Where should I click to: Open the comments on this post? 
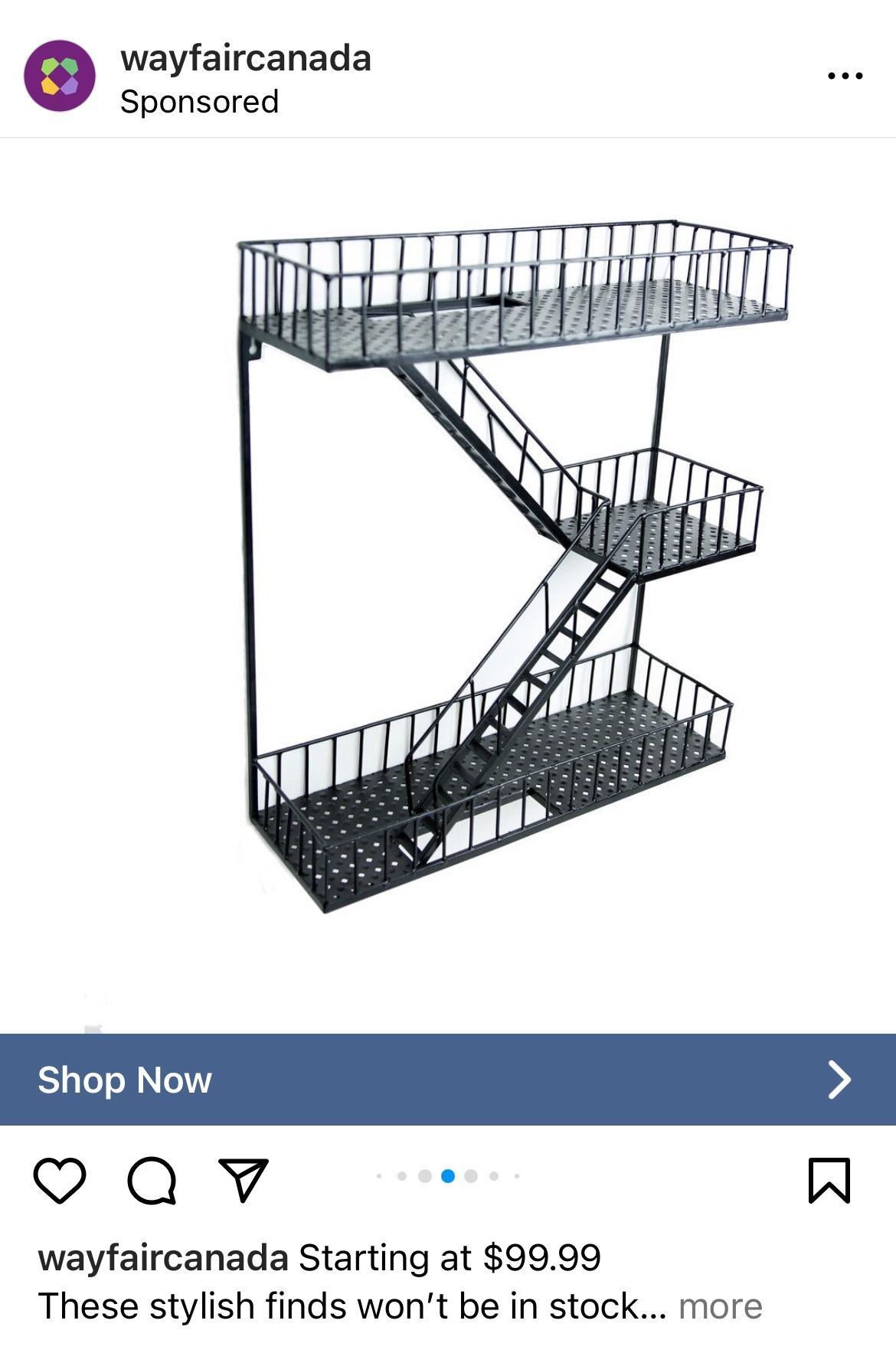[152, 1180]
